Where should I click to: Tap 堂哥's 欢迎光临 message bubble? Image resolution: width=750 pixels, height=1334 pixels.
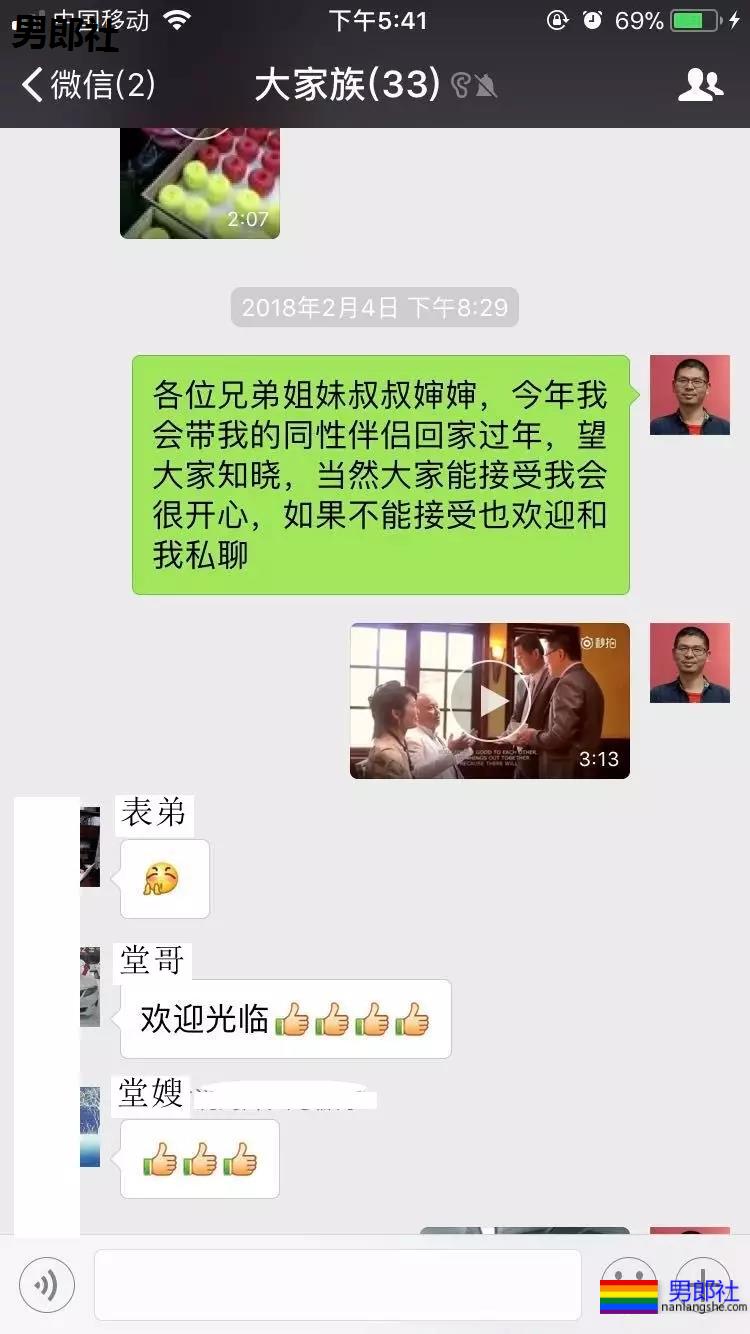click(x=285, y=1018)
